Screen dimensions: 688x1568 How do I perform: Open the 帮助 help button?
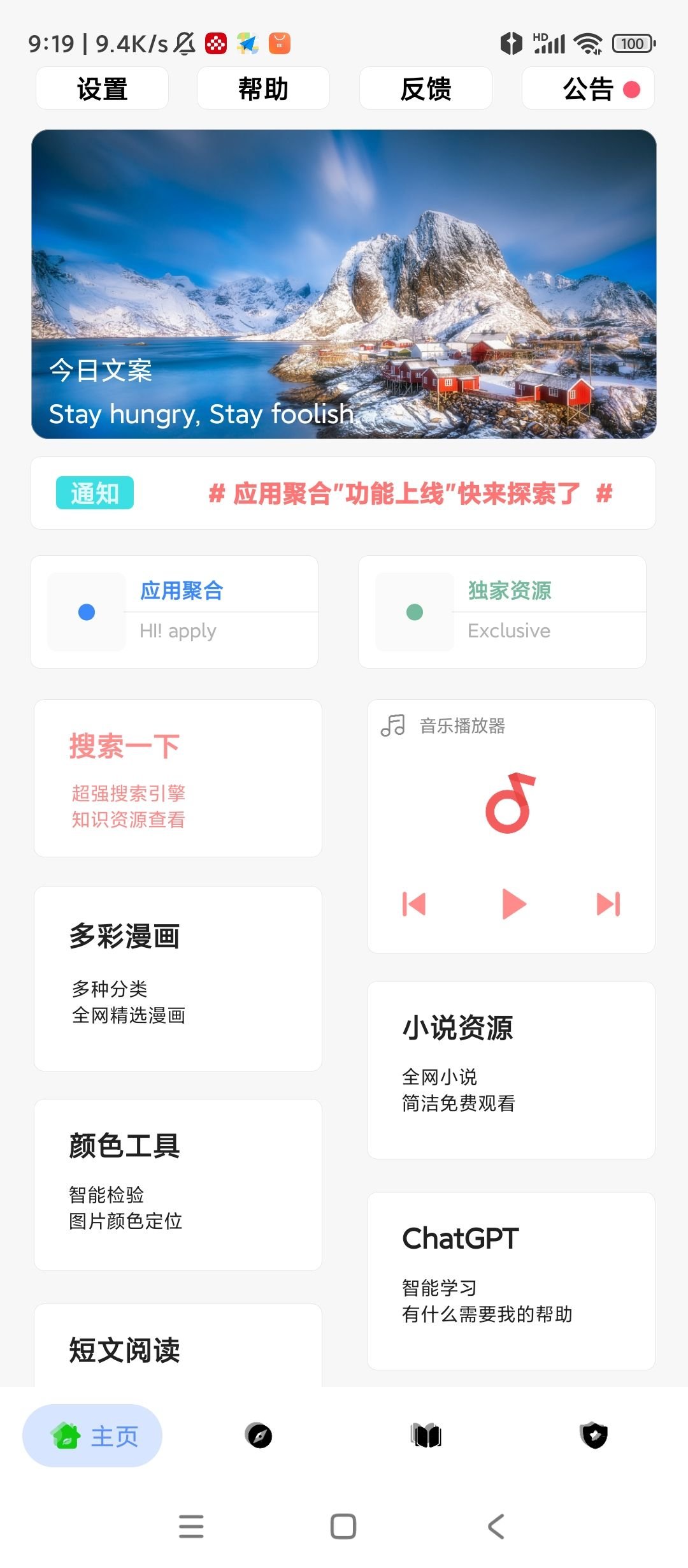(x=263, y=89)
